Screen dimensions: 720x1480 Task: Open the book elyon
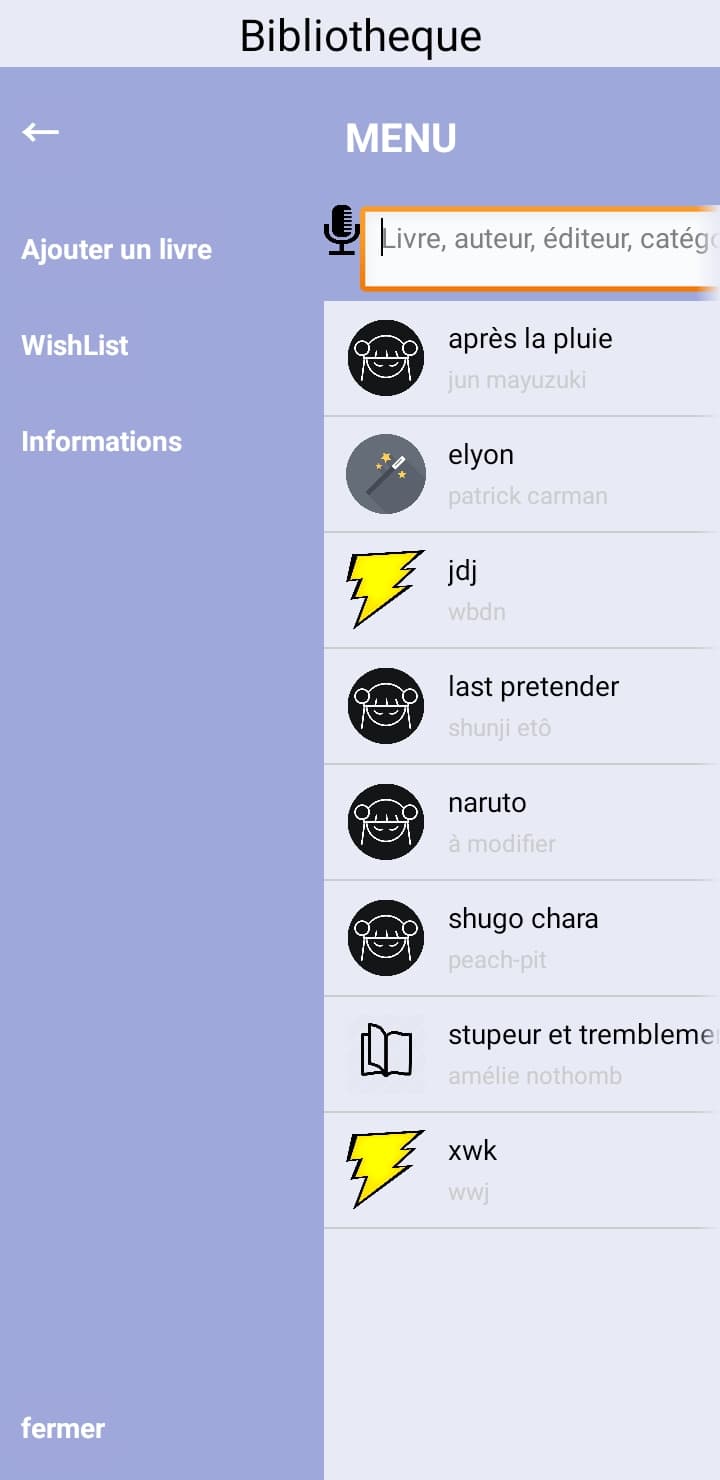click(522, 475)
